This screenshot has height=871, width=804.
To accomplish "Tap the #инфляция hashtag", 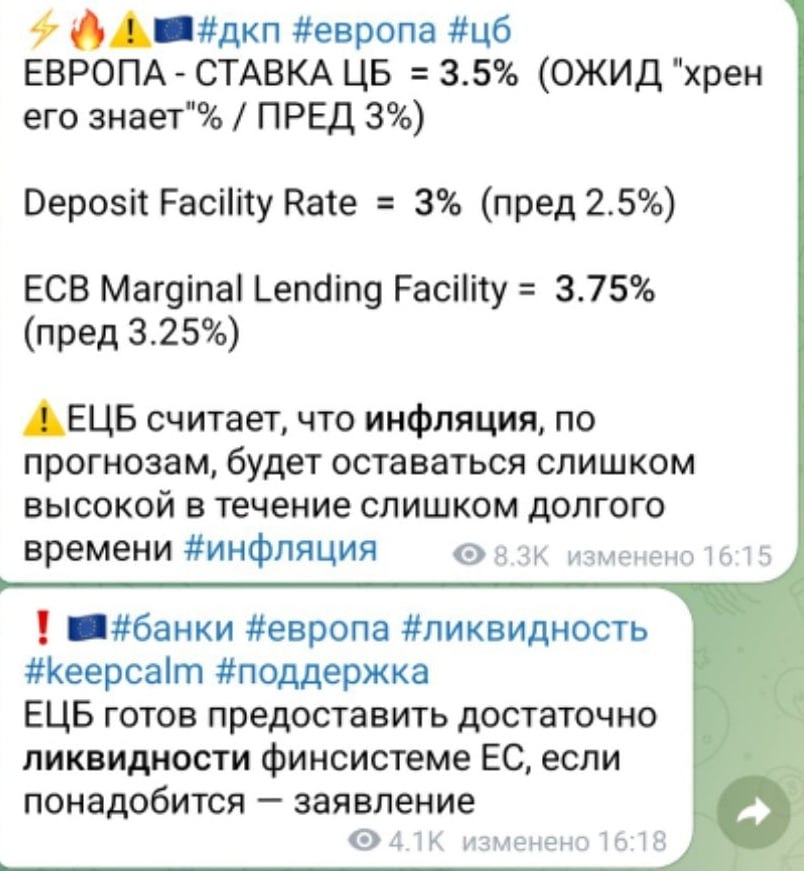I will tap(283, 549).
